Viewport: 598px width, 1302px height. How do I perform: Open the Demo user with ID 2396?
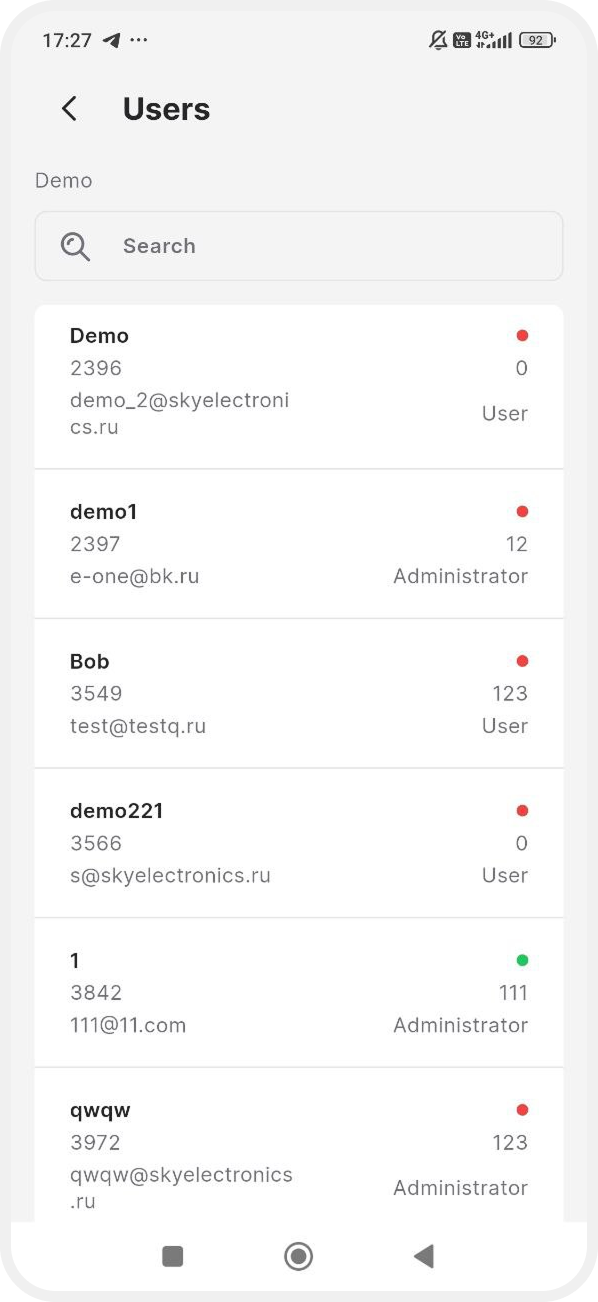tap(299, 387)
